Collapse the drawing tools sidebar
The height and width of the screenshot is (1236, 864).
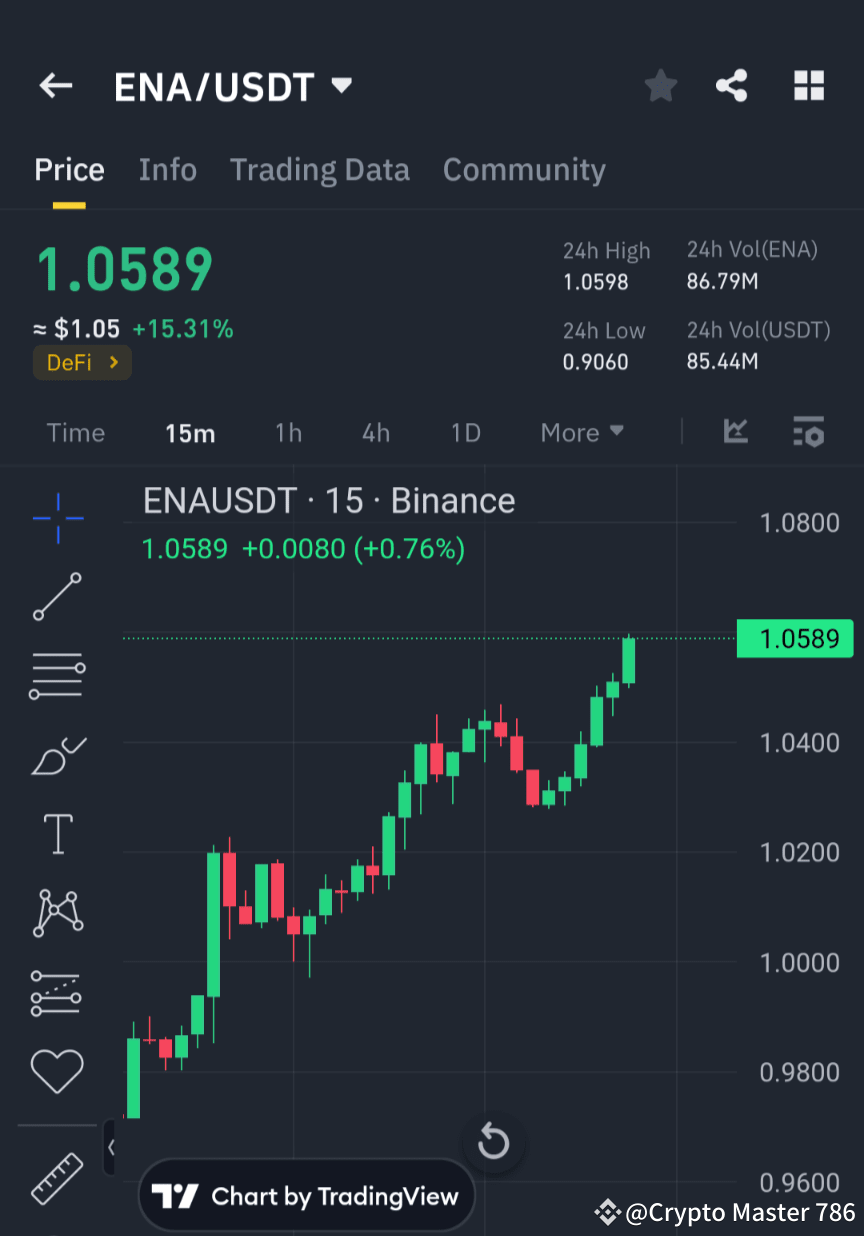point(112,1148)
